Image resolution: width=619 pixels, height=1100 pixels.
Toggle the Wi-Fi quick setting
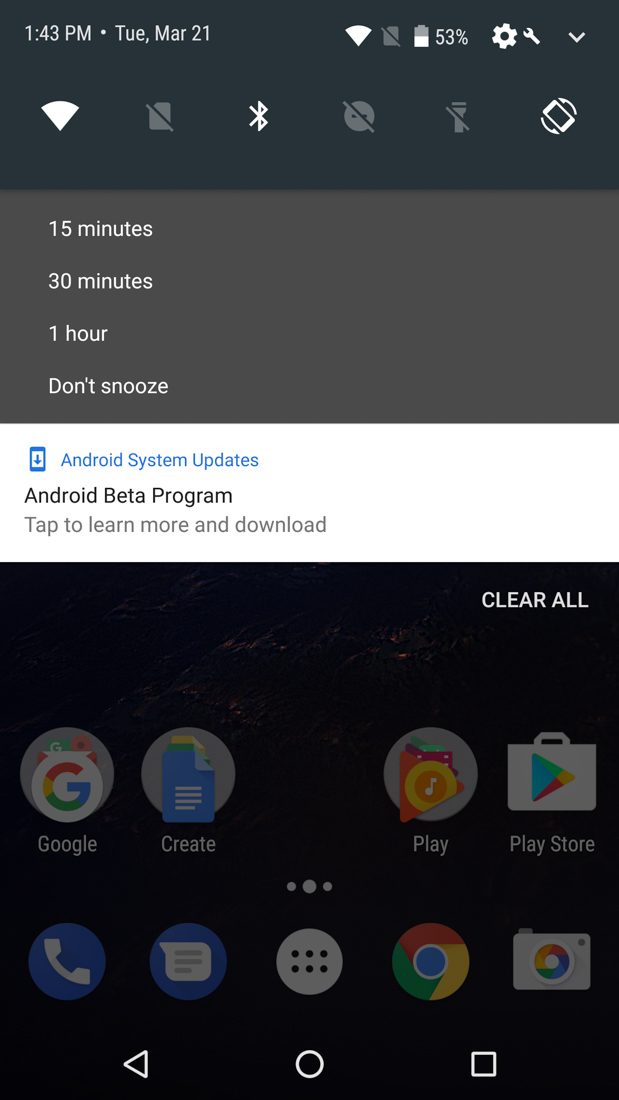pyautogui.click(x=60, y=116)
